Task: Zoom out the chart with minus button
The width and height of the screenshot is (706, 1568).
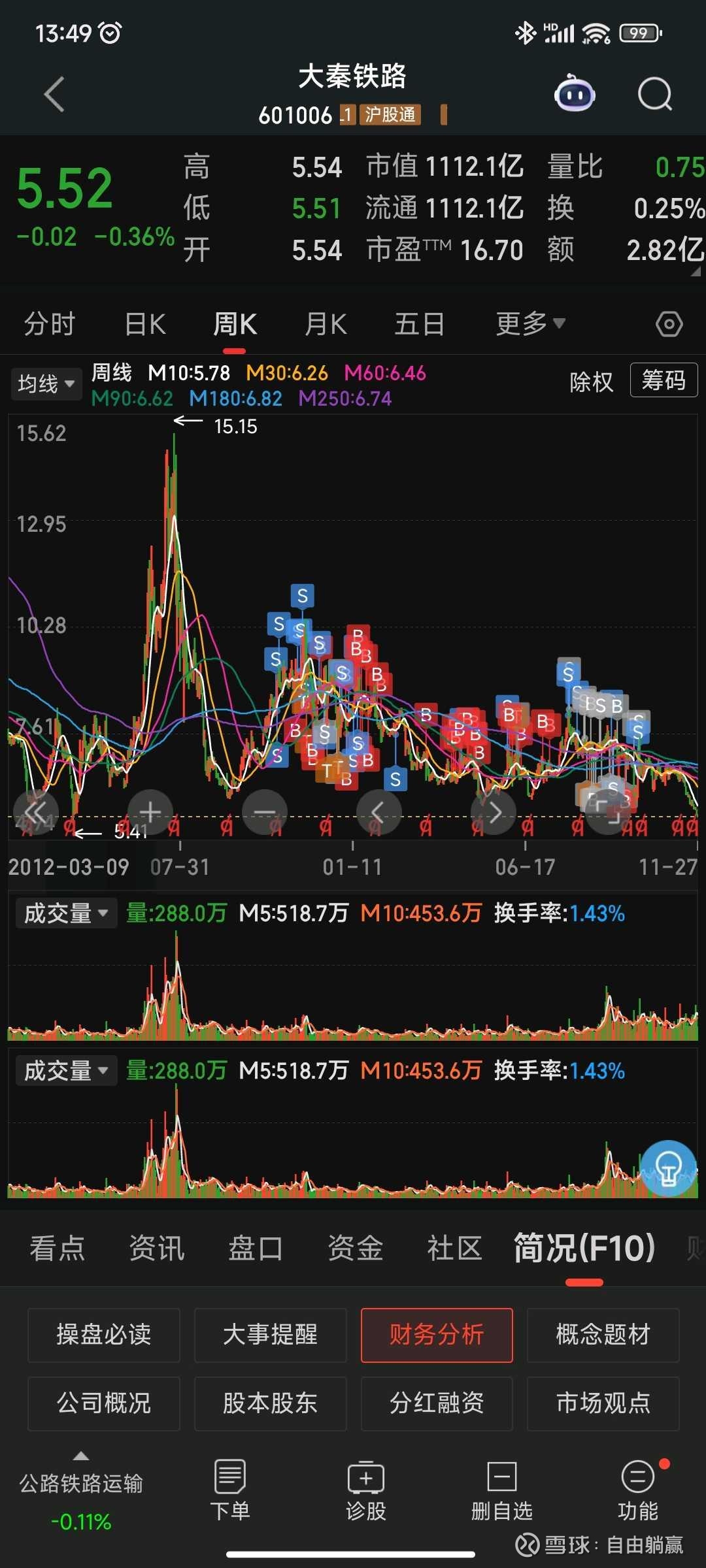Action: [265, 812]
